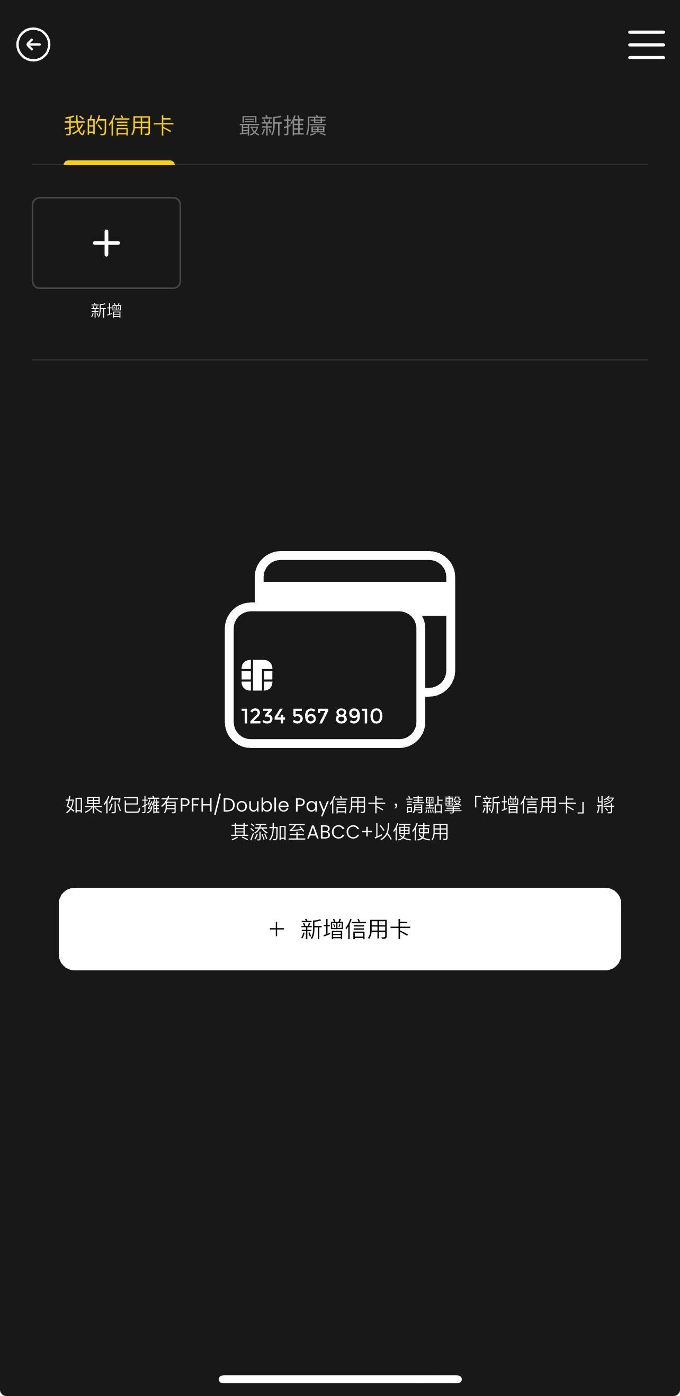Tap the plus card tile labeled 新增

[106, 243]
